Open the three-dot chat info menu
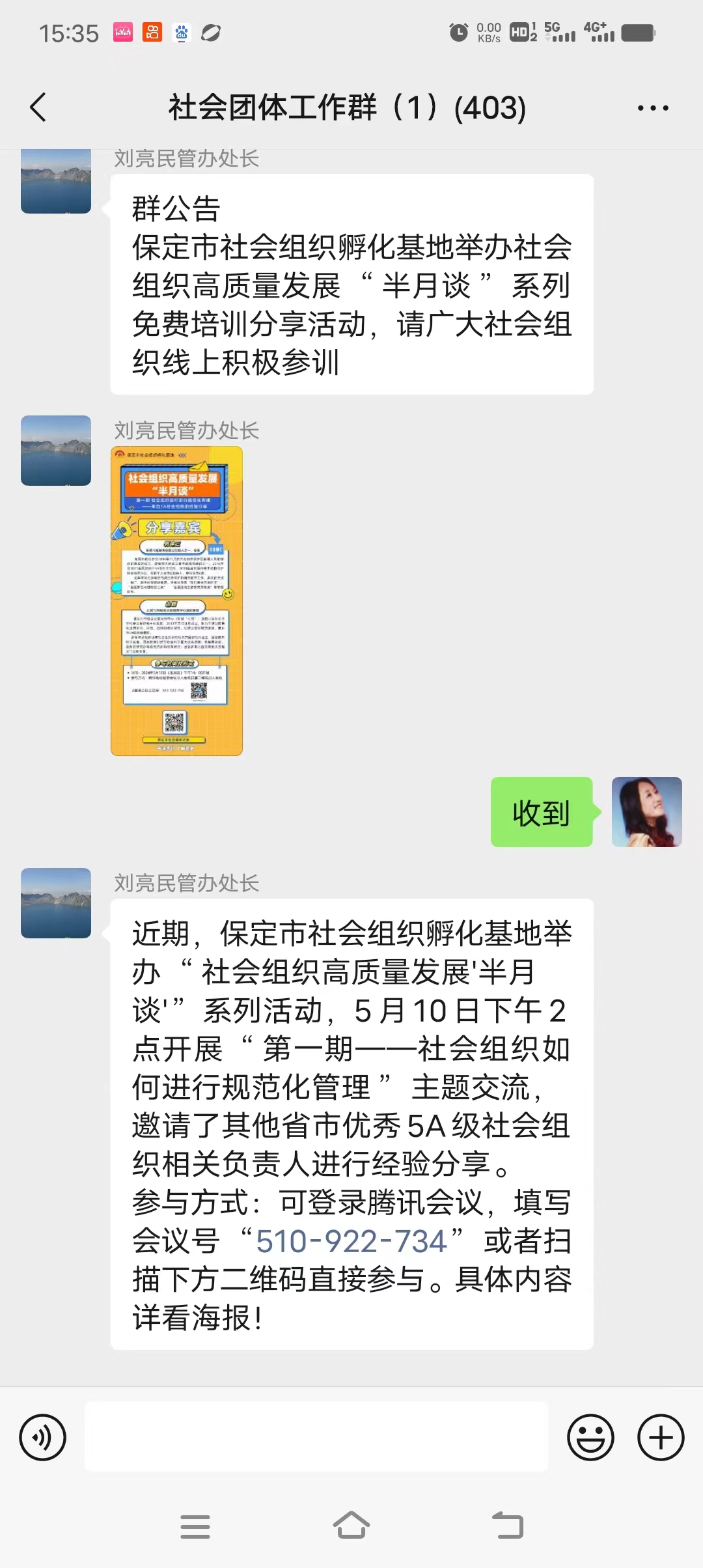 tap(653, 108)
